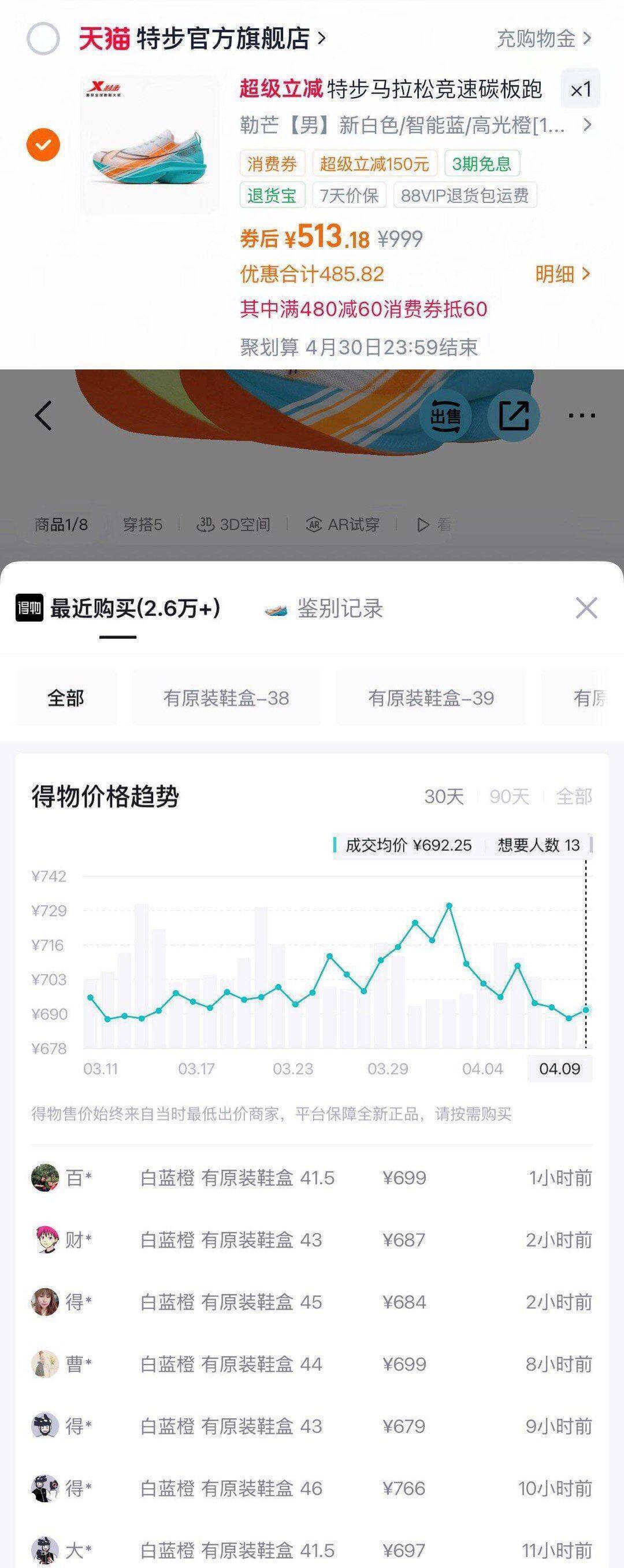Open the three-dot overflow menu
624x1568 pixels.
click(581, 416)
